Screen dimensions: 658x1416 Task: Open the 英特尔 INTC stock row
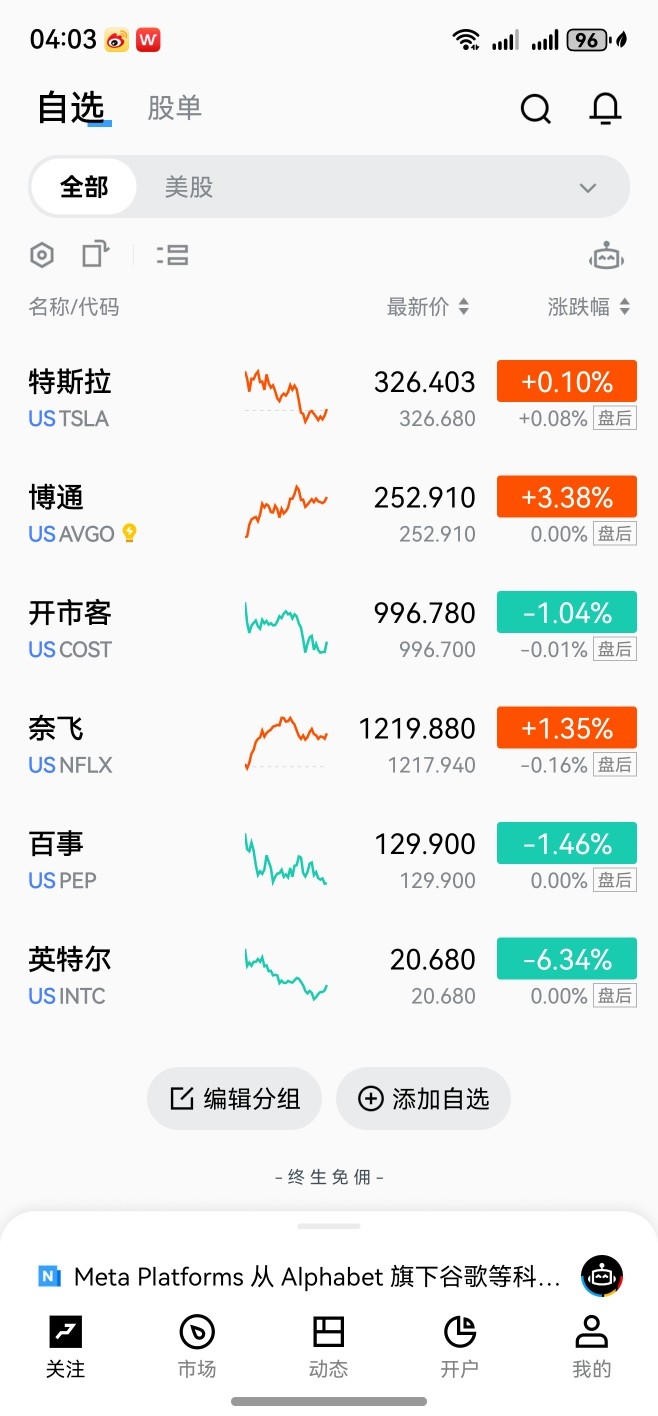coord(329,974)
